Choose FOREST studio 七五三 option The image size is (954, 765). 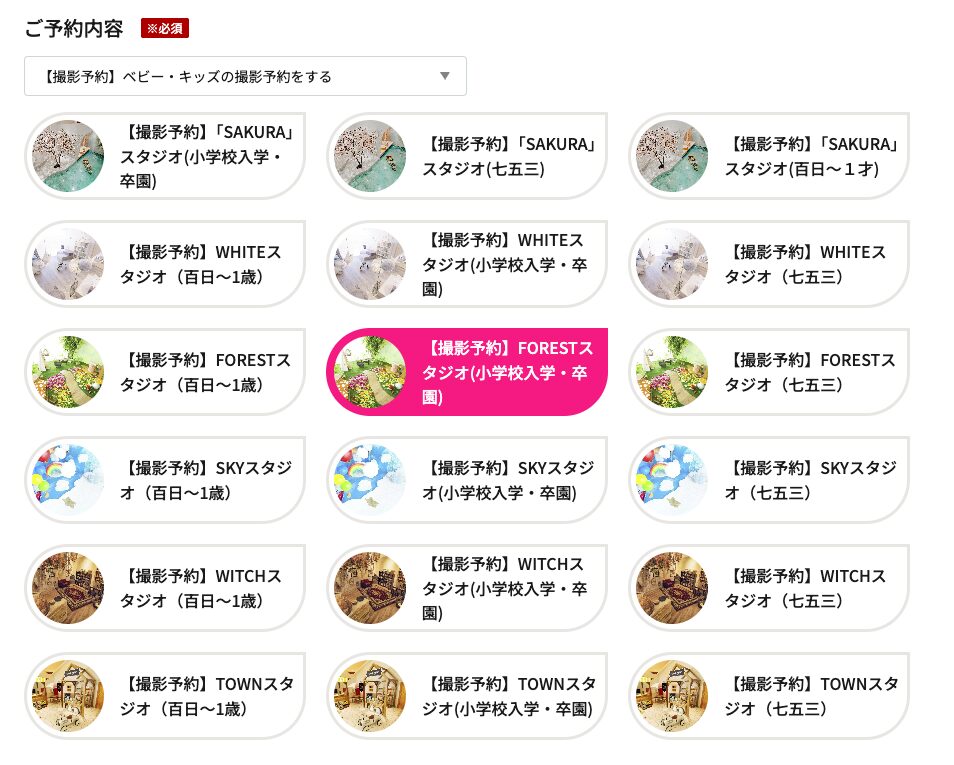coord(769,372)
